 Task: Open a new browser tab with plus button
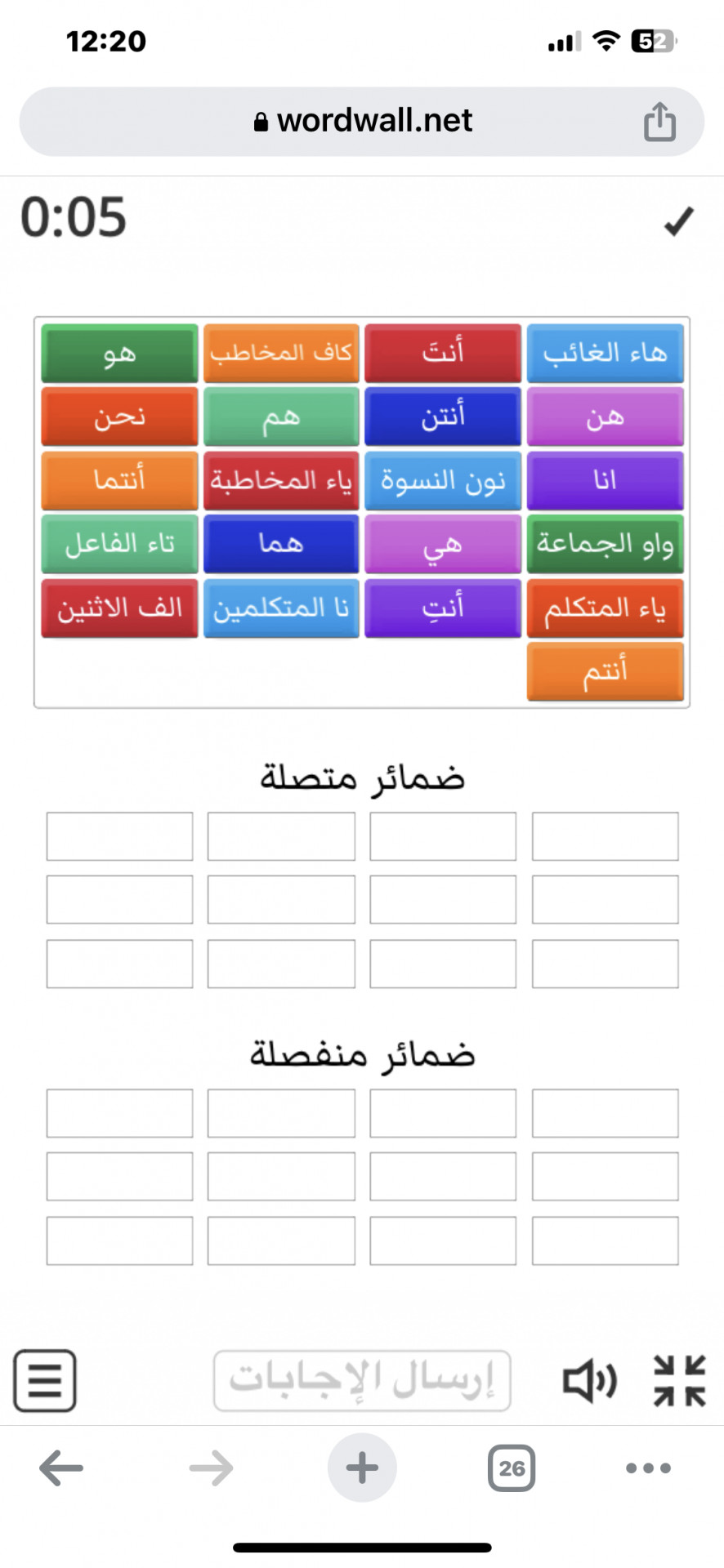pyautogui.click(x=362, y=1468)
